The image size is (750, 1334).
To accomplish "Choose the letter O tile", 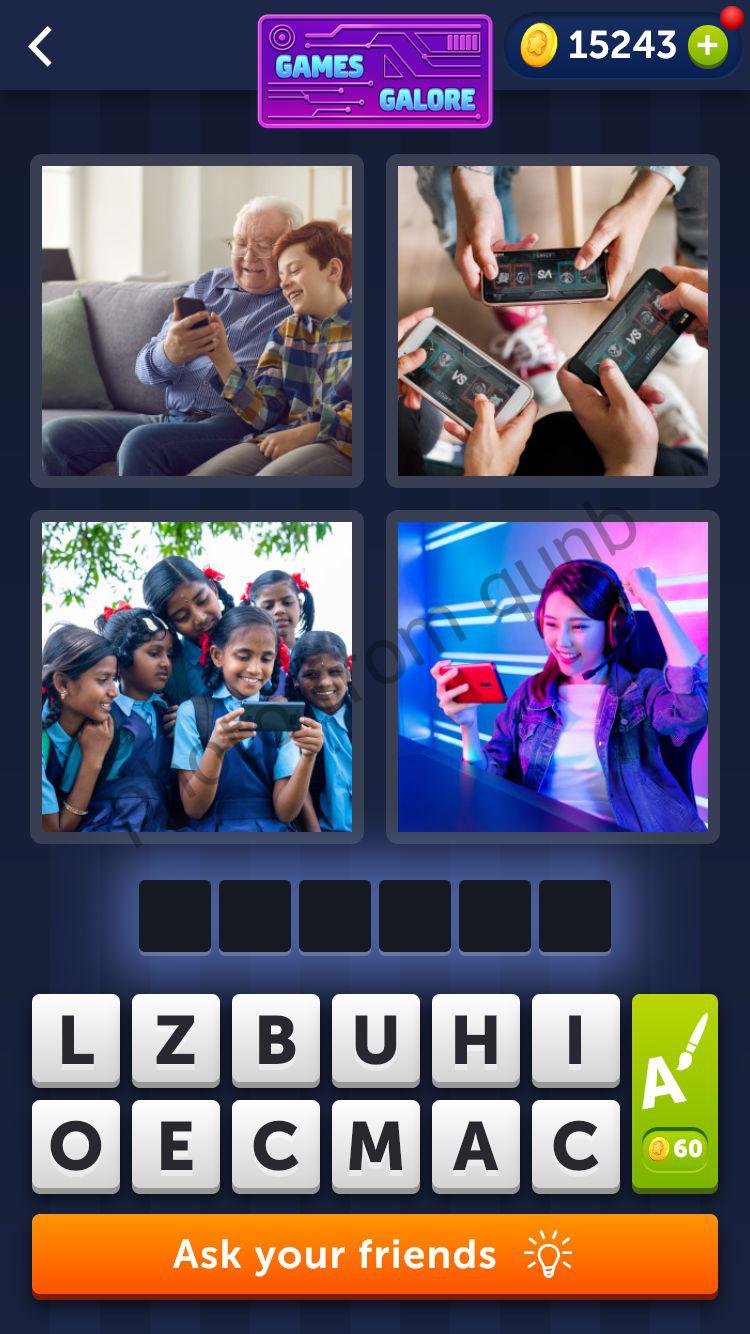I will (x=76, y=1146).
